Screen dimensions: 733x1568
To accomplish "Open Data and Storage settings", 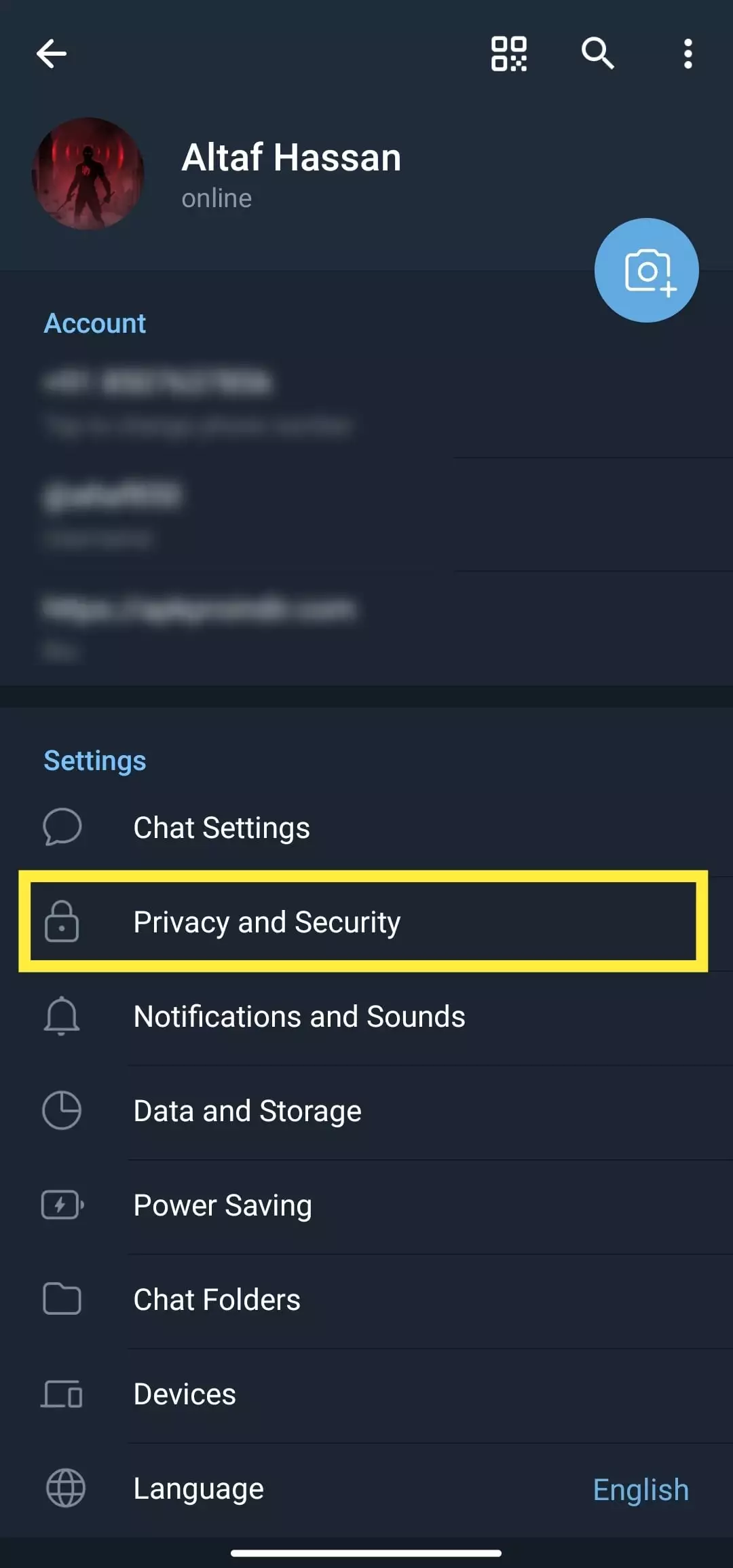I will pos(247,1111).
